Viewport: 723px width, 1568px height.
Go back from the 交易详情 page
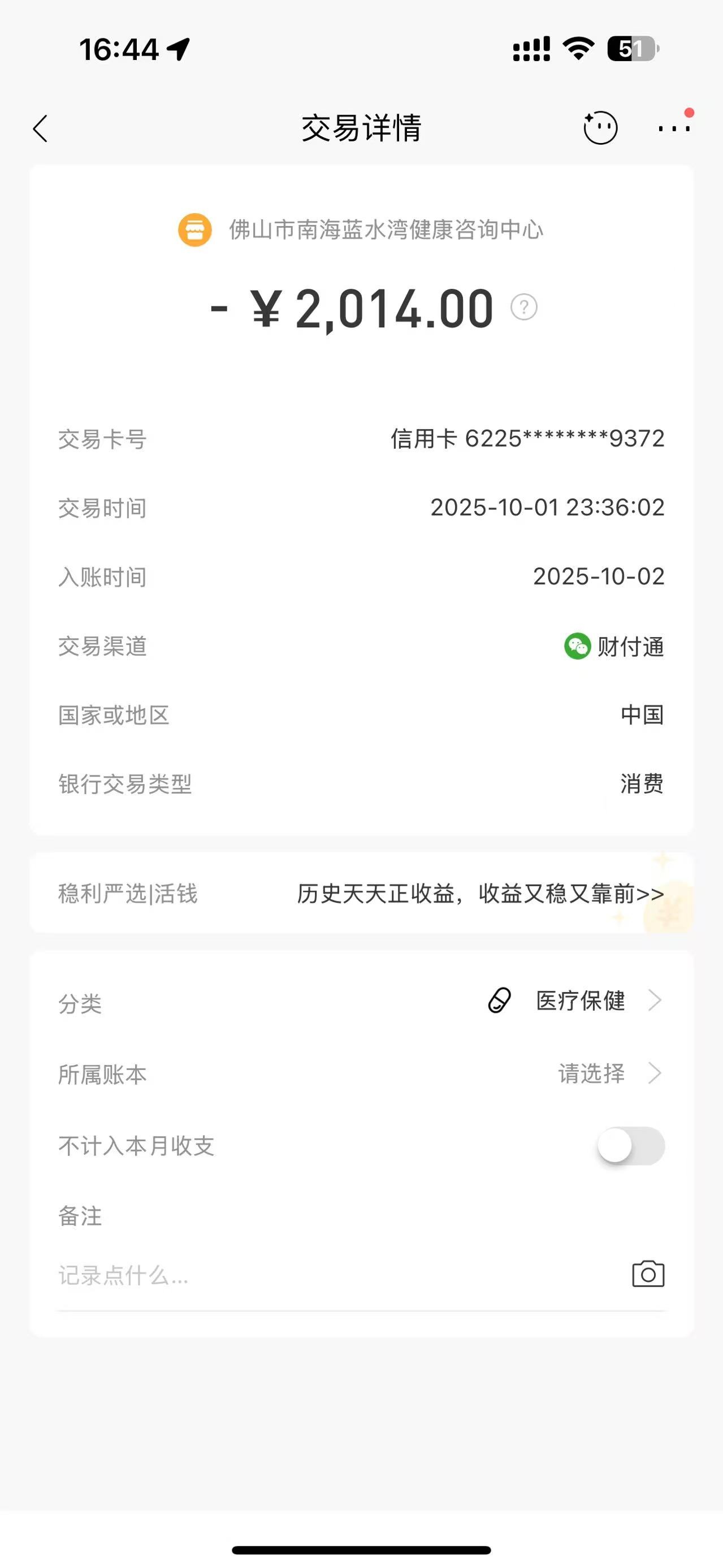point(40,128)
